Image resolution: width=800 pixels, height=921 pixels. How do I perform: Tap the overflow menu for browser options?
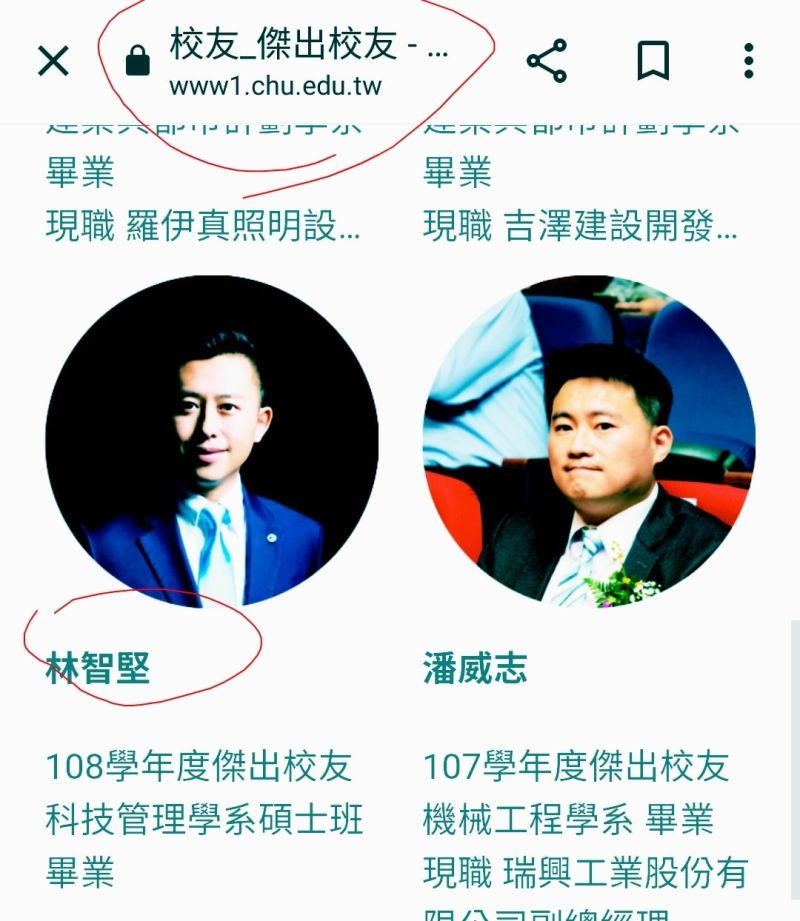[748, 60]
